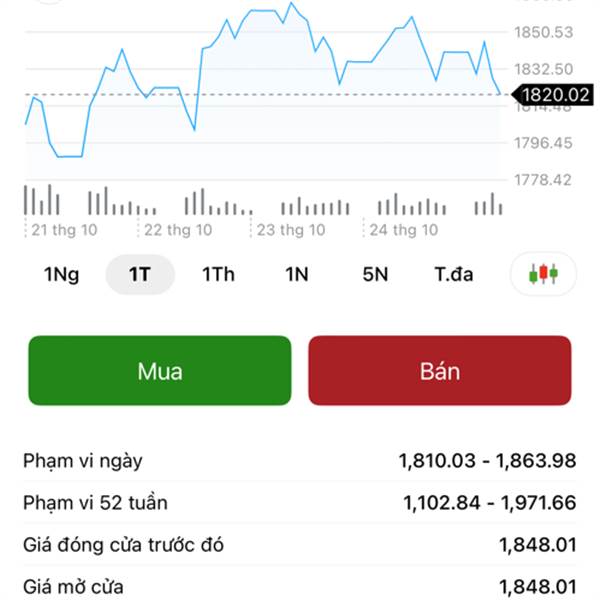
Task: Select the T.đa time range
Action: click(x=454, y=274)
